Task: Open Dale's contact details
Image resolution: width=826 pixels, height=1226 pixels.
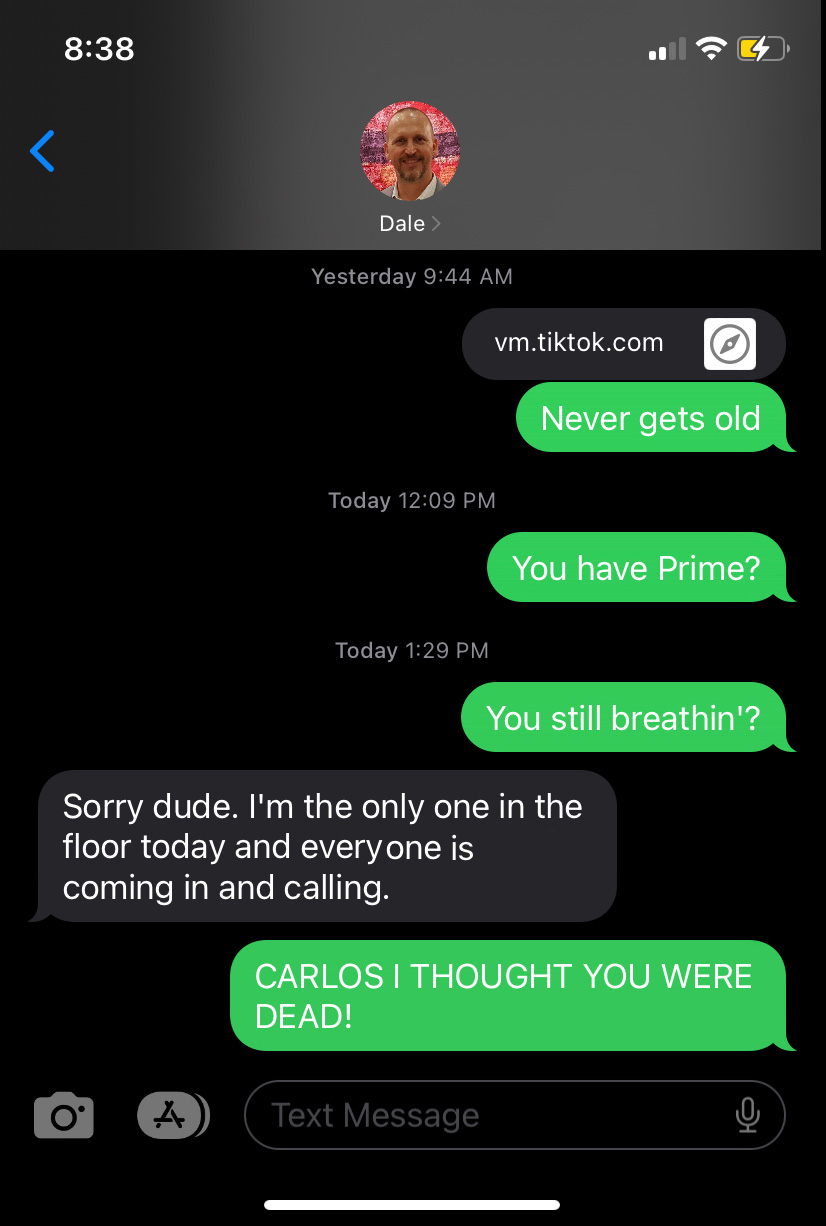Action: (x=409, y=166)
